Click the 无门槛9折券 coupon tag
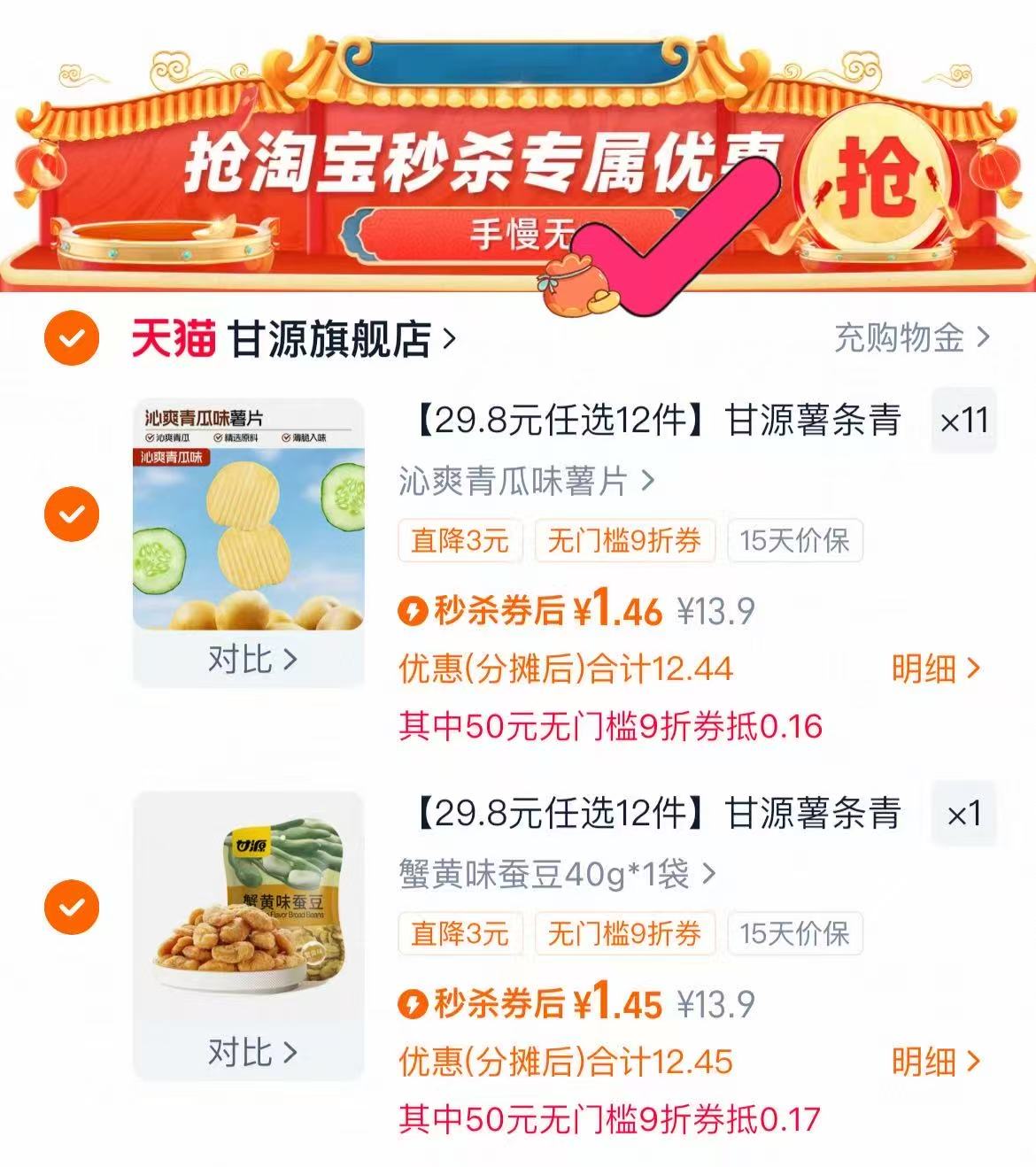Image resolution: width=1036 pixels, height=1167 pixels. tap(623, 542)
